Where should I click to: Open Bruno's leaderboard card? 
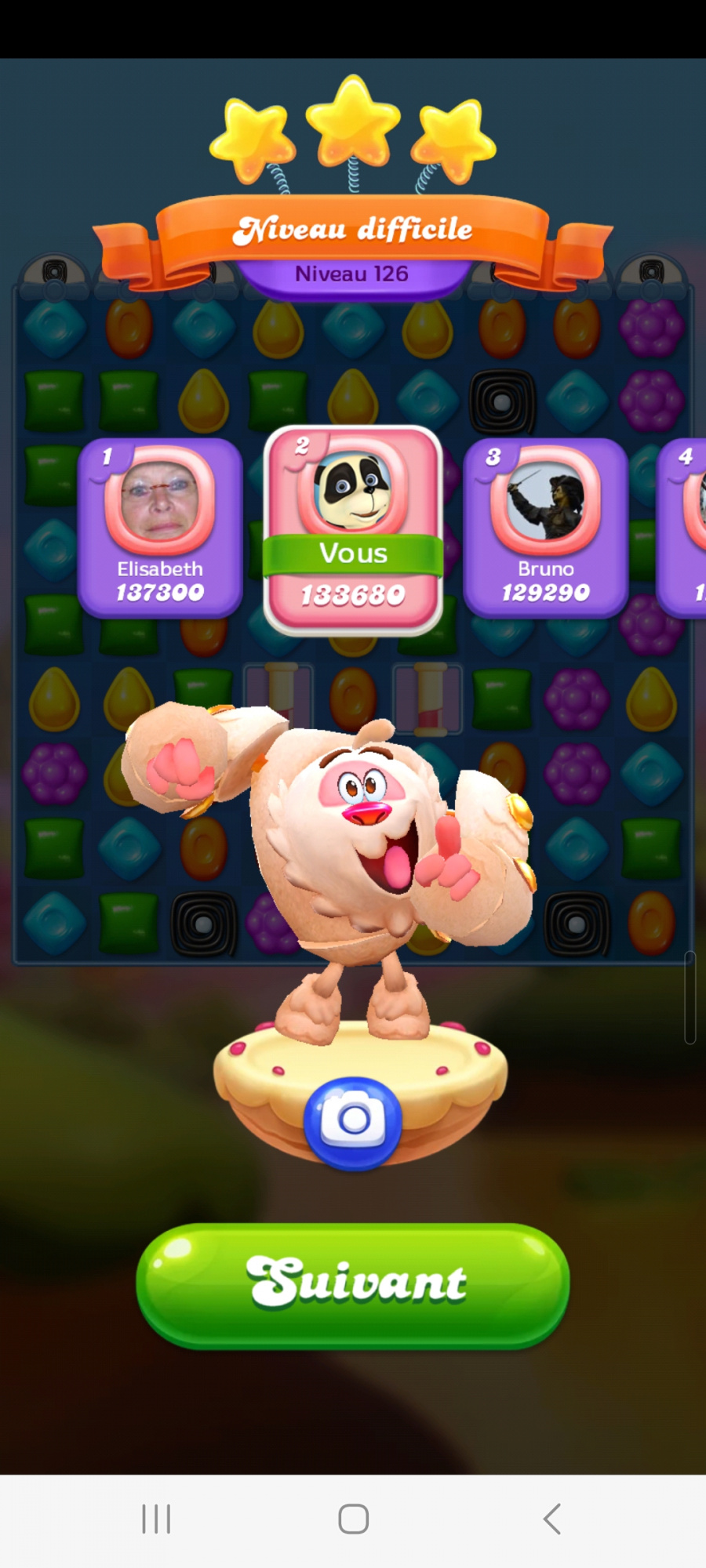pos(545,528)
